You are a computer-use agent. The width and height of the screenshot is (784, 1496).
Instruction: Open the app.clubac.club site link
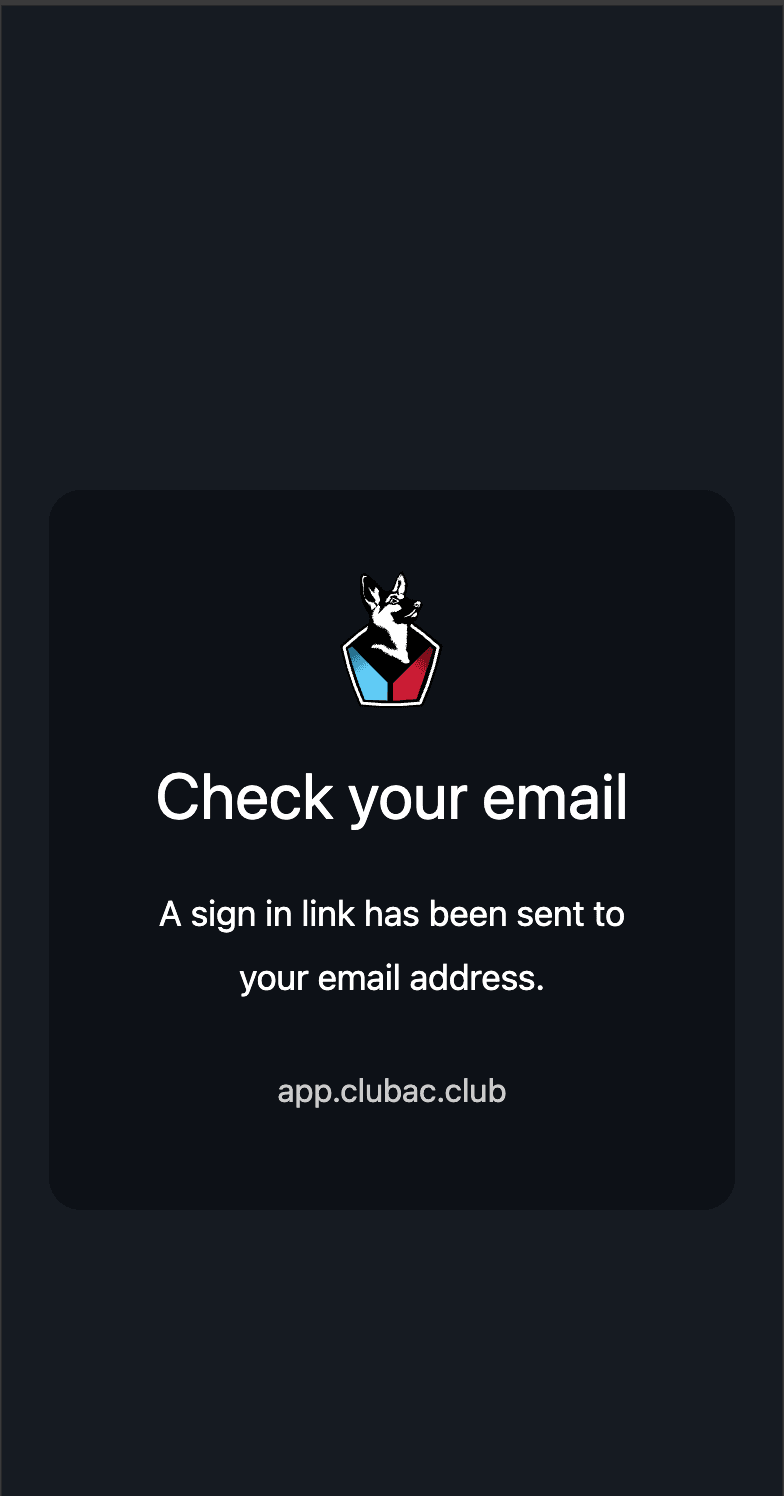click(x=392, y=1091)
